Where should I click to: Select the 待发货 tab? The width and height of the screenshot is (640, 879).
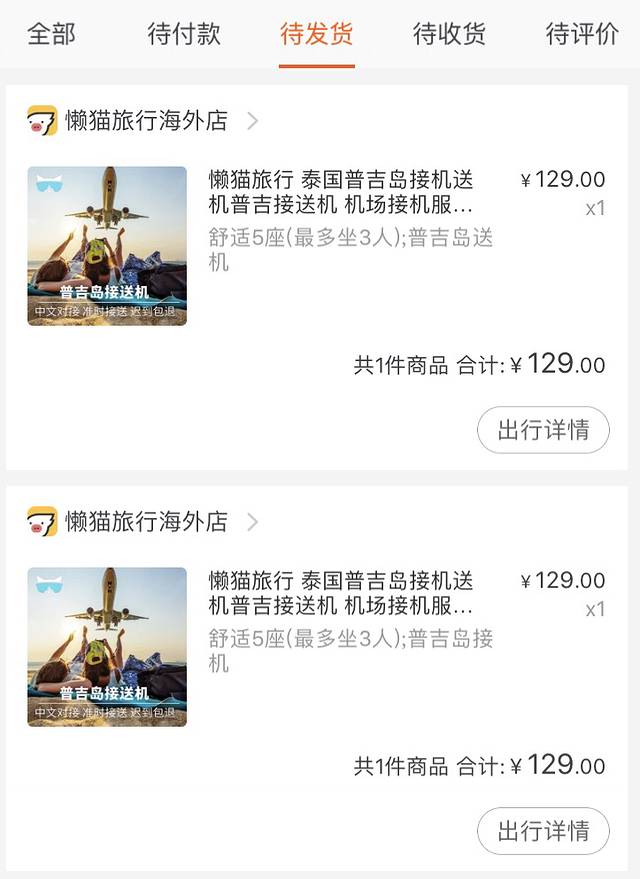(x=317, y=34)
